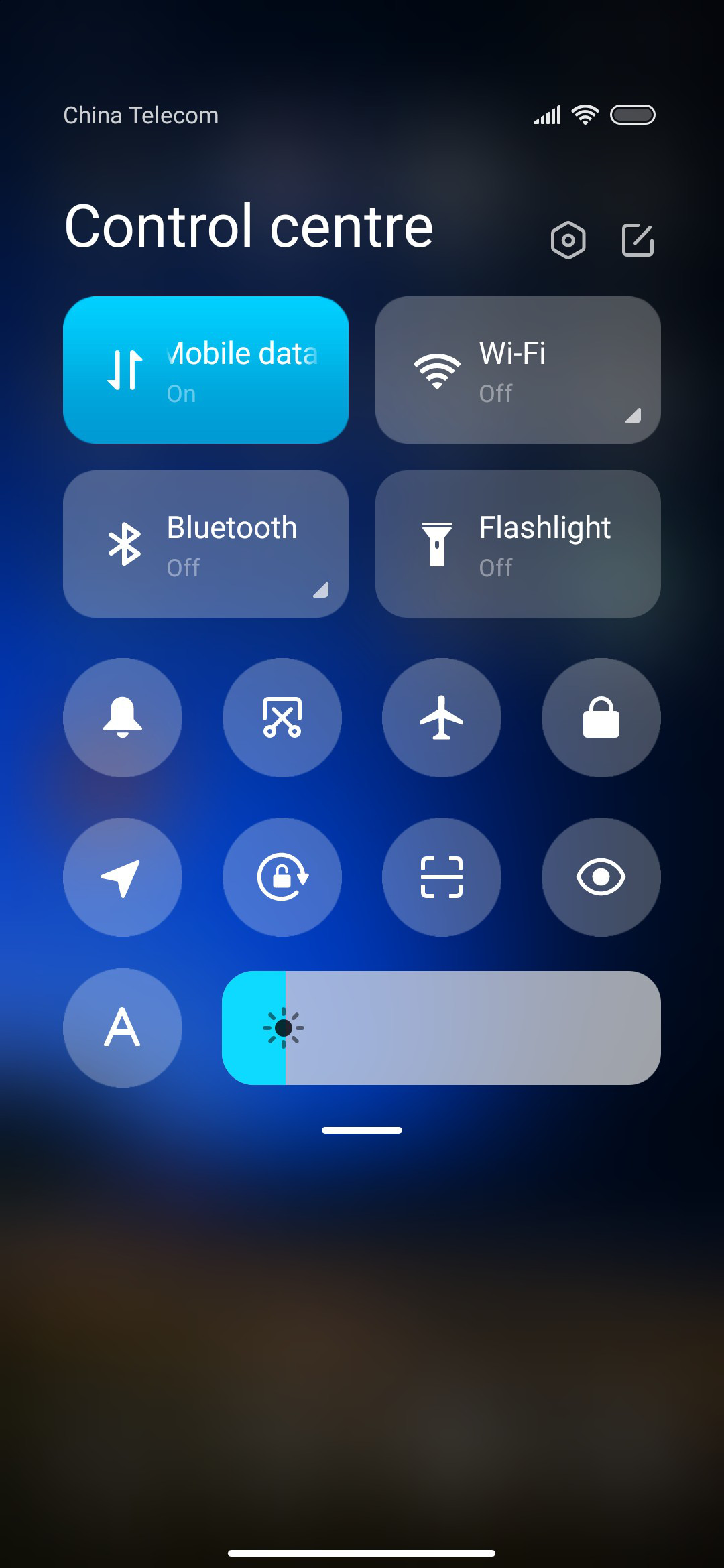Tap the brightness slider bar
This screenshot has width=724, height=1568.
(441, 1028)
